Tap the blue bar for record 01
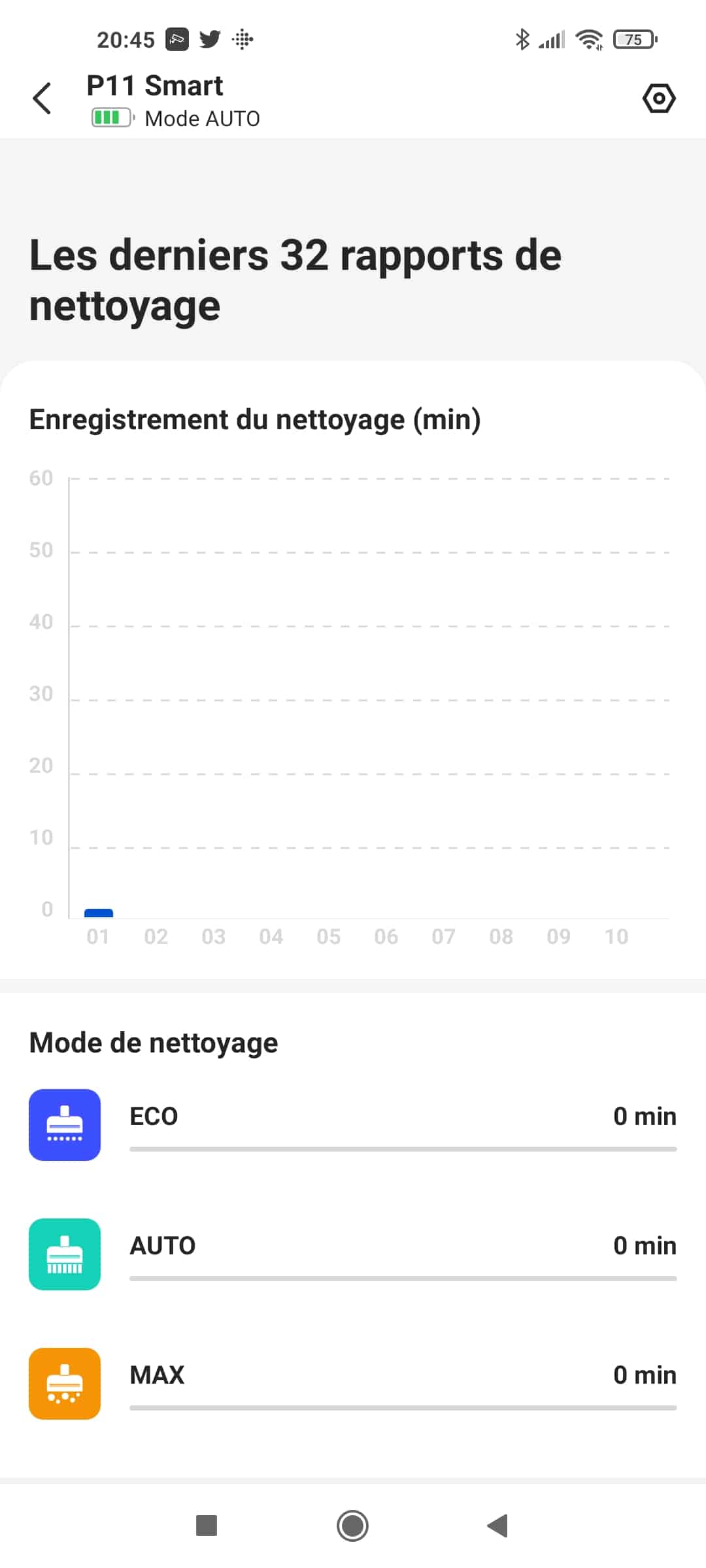 click(x=99, y=913)
